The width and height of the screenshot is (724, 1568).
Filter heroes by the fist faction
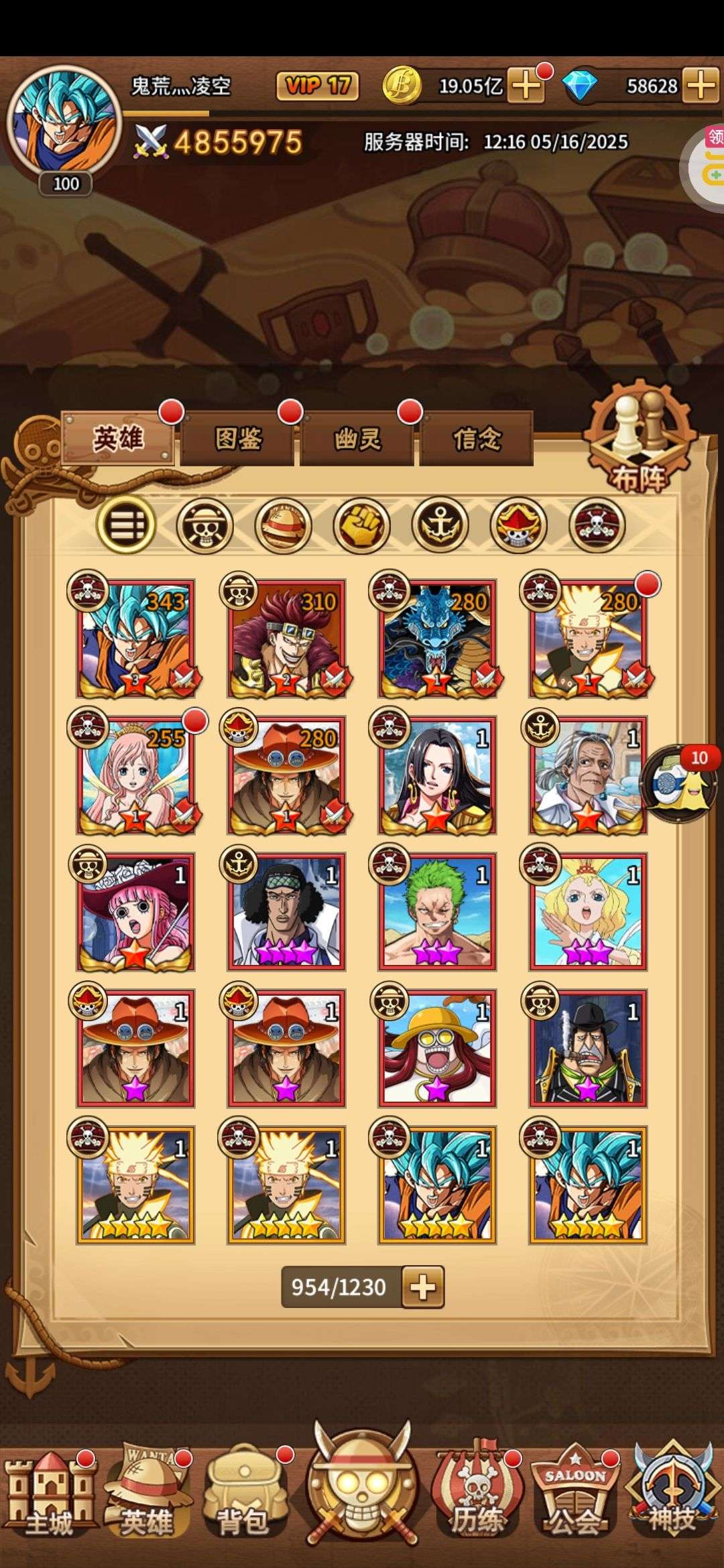pyautogui.click(x=361, y=525)
